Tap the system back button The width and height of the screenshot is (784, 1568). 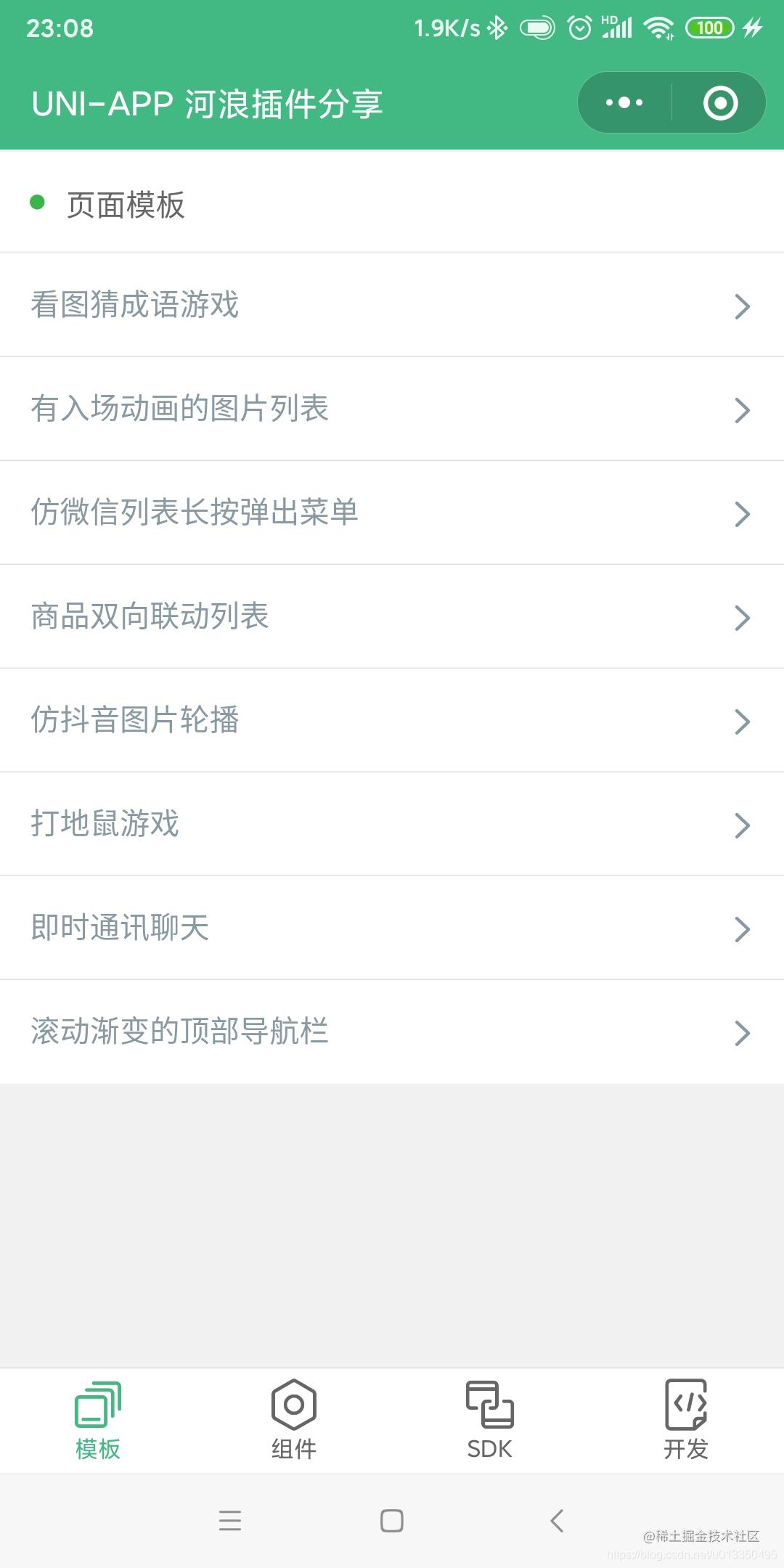(557, 1520)
